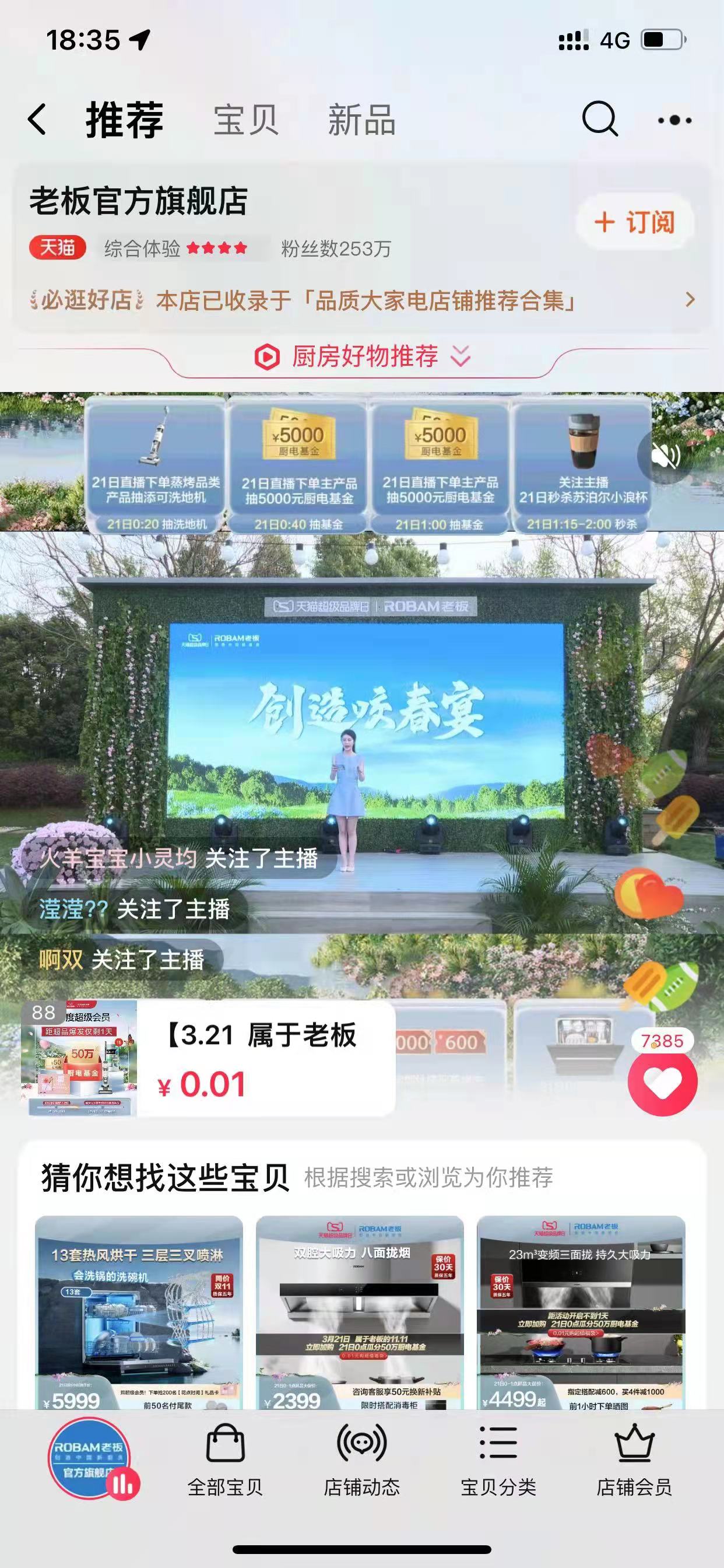Open the 品质大家电店铺推荐合集 arrow
The width and height of the screenshot is (724, 1568).
[x=691, y=299]
